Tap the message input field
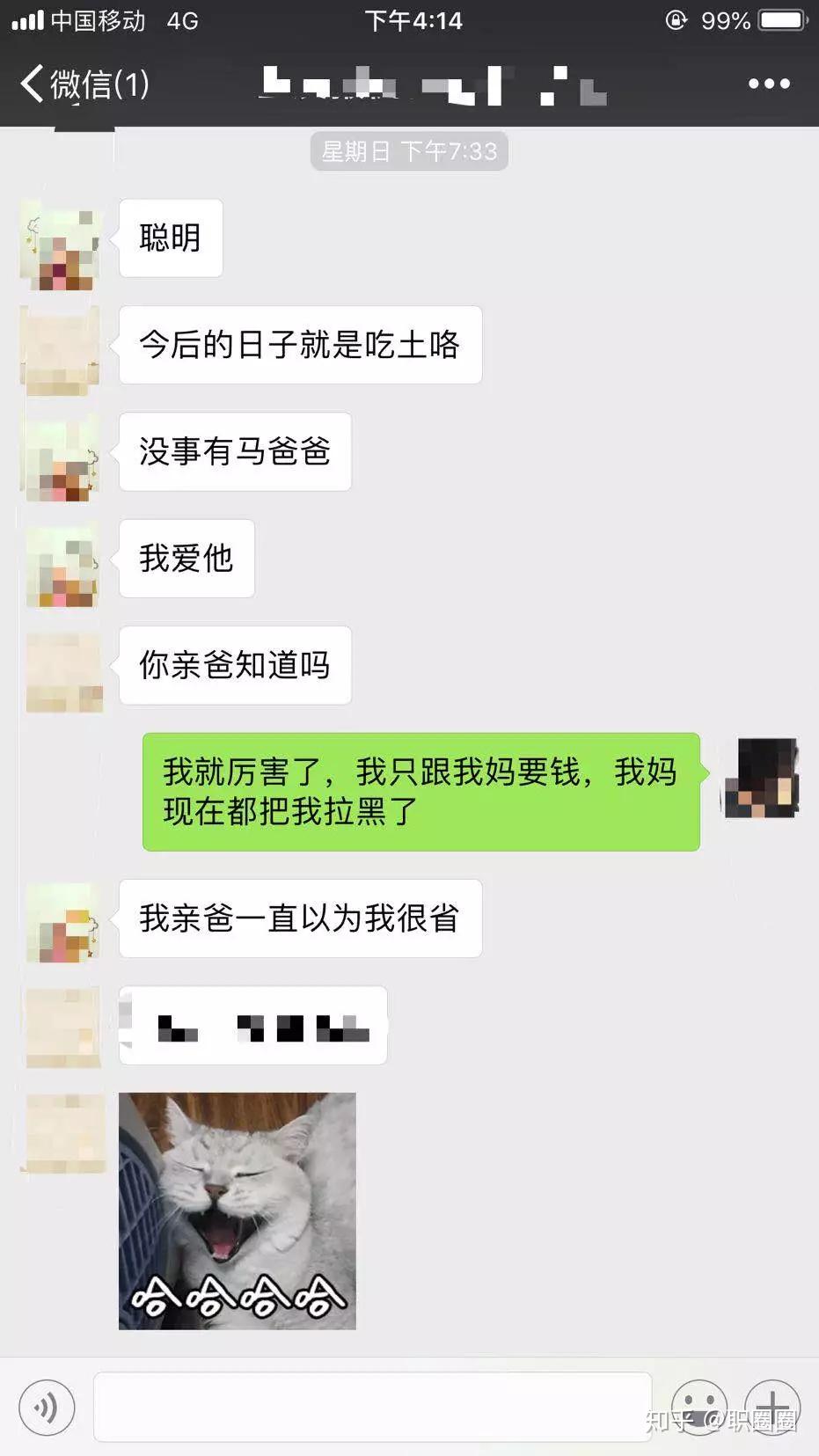819x1456 pixels. [x=372, y=1407]
